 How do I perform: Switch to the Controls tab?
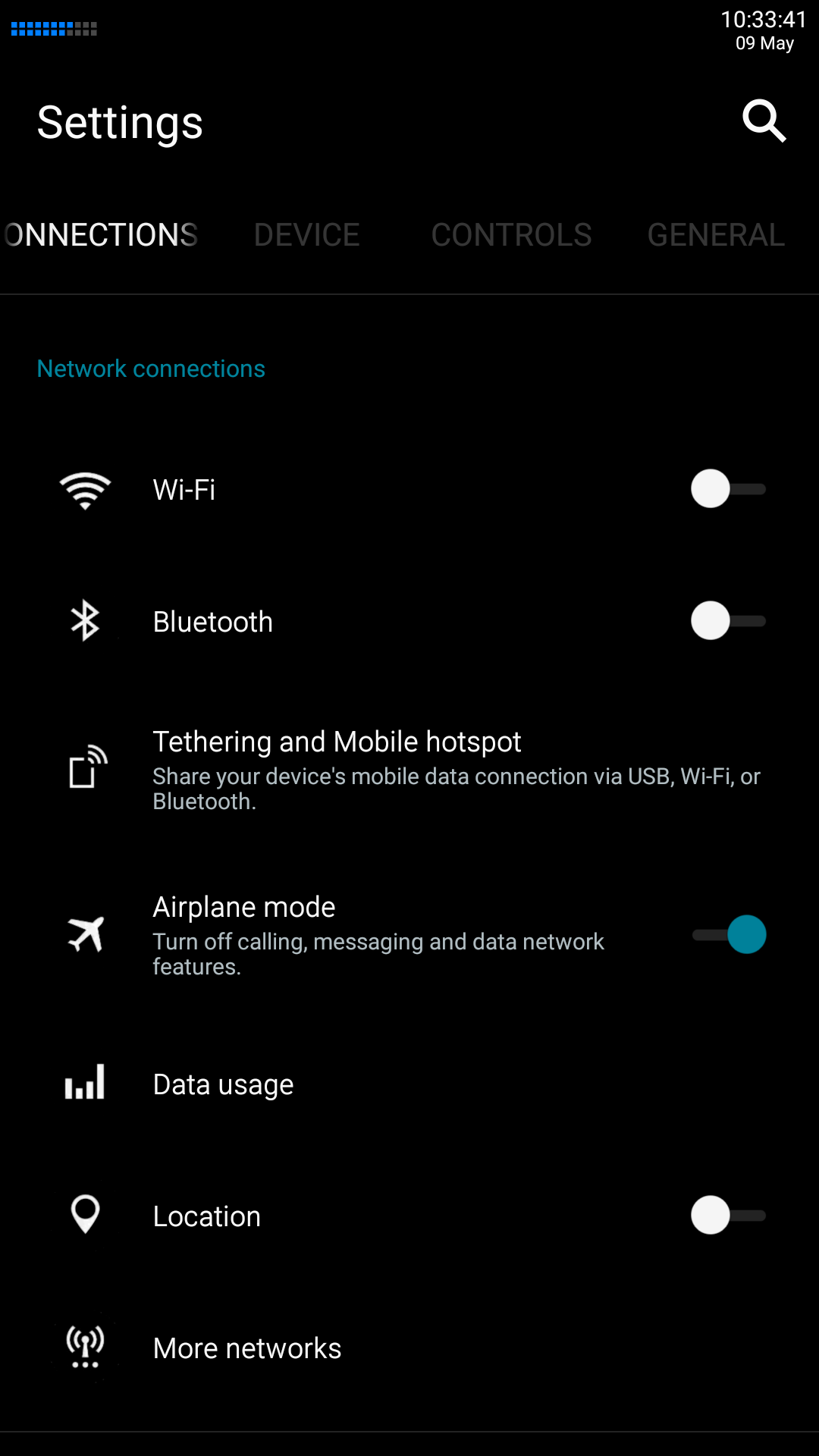(x=511, y=235)
